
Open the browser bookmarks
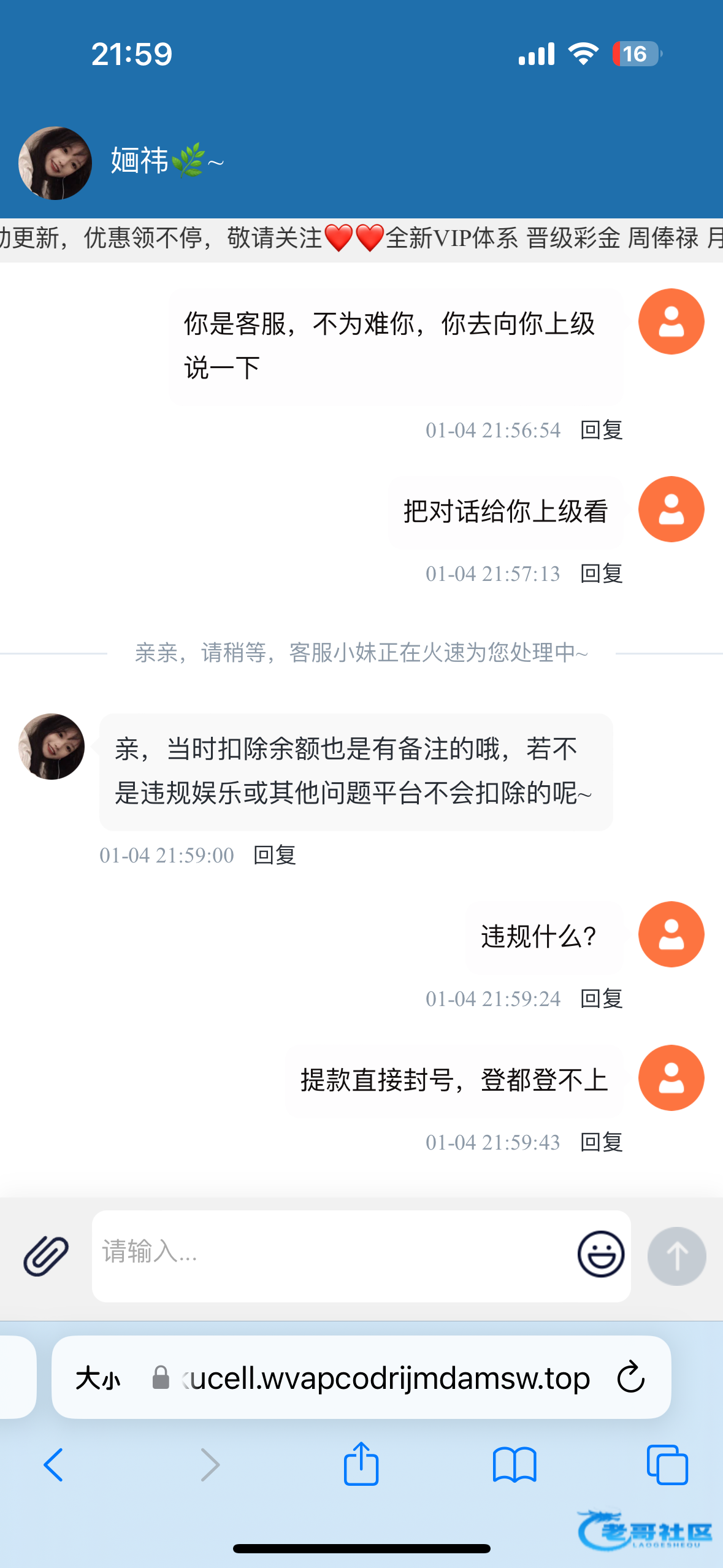click(x=515, y=1465)
